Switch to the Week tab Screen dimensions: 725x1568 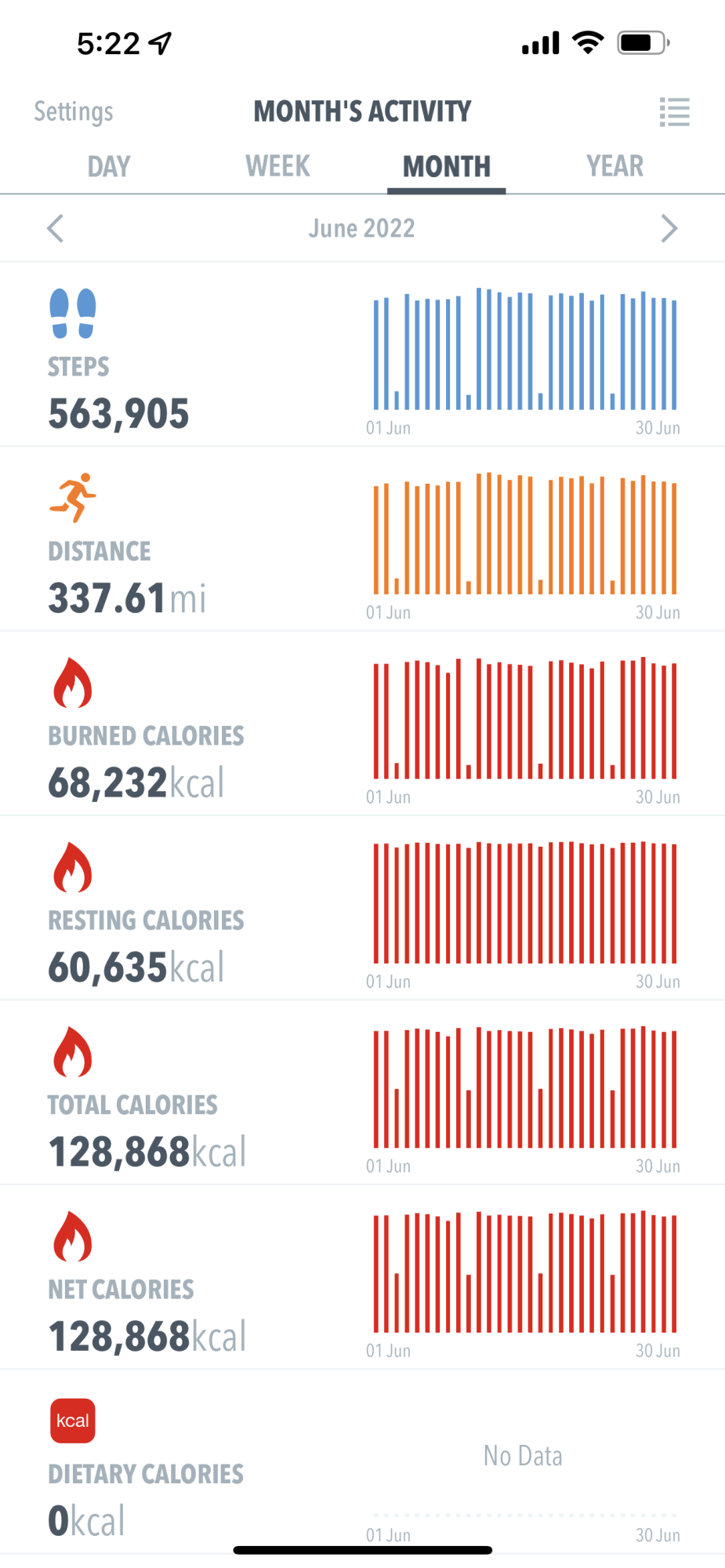[x=277, y=166]
